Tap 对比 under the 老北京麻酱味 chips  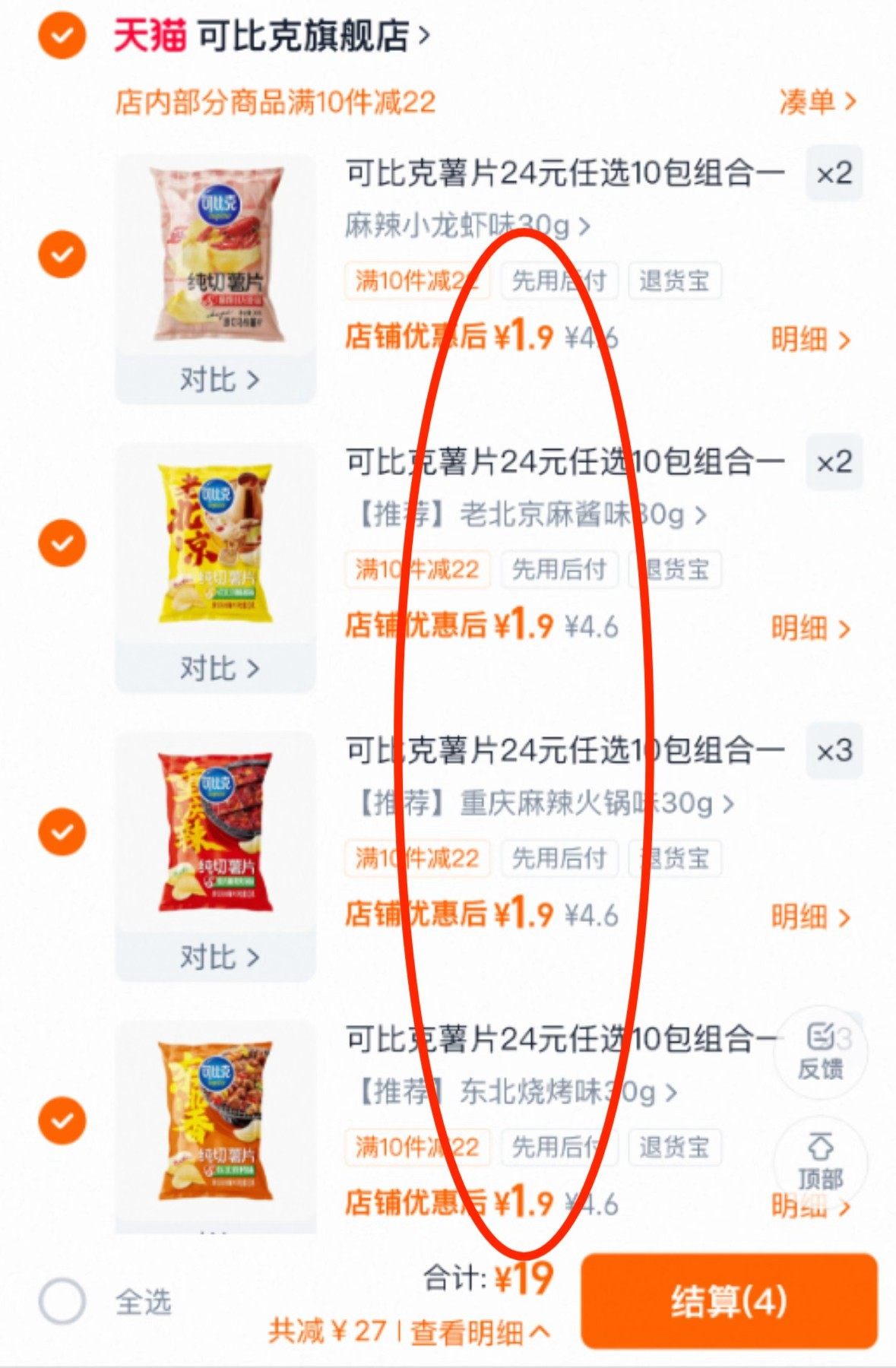[218, 668]
